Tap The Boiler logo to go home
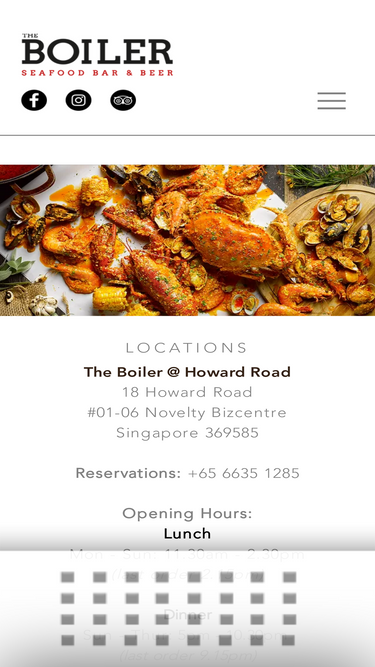This screenshot has width=375, height=667. point(97,55)
